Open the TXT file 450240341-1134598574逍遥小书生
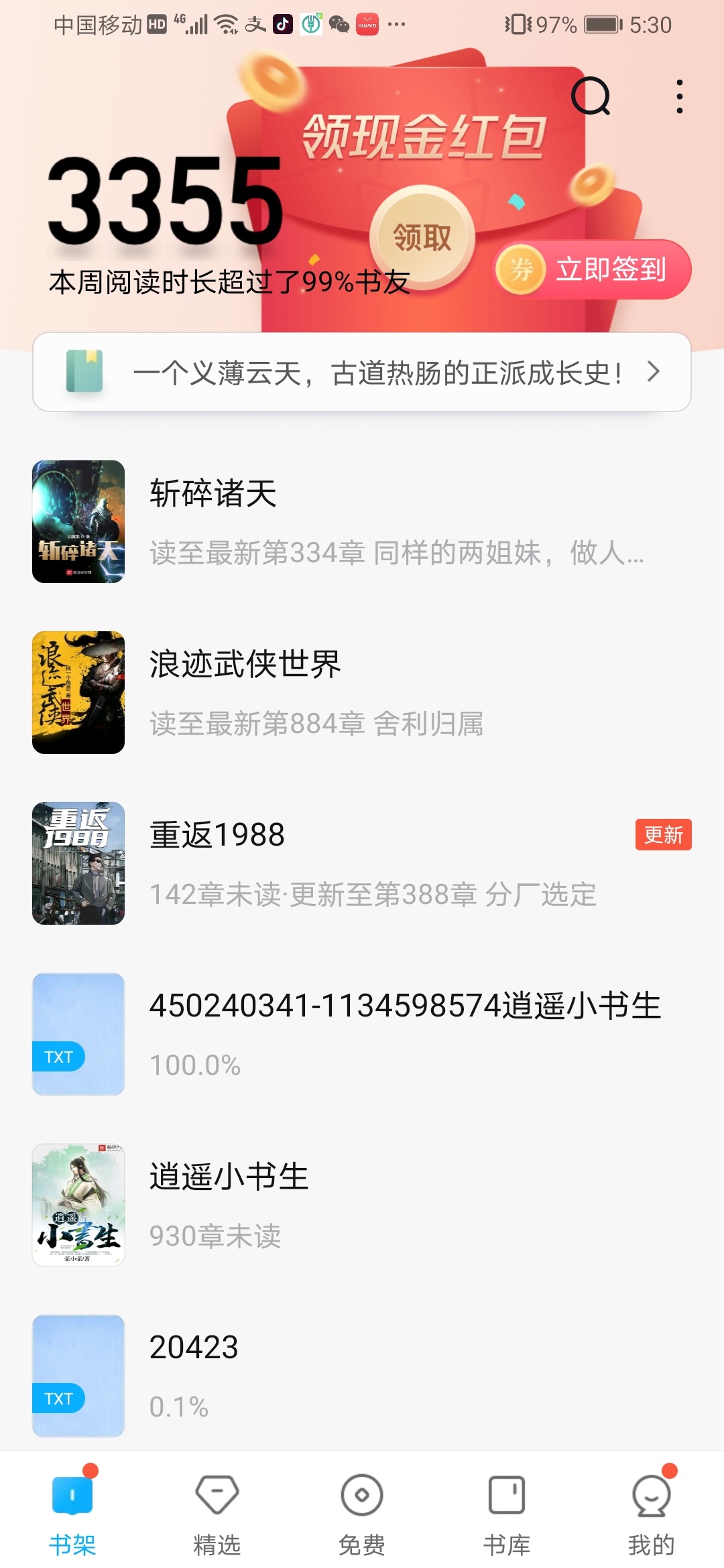 [x=362, y=1034]
